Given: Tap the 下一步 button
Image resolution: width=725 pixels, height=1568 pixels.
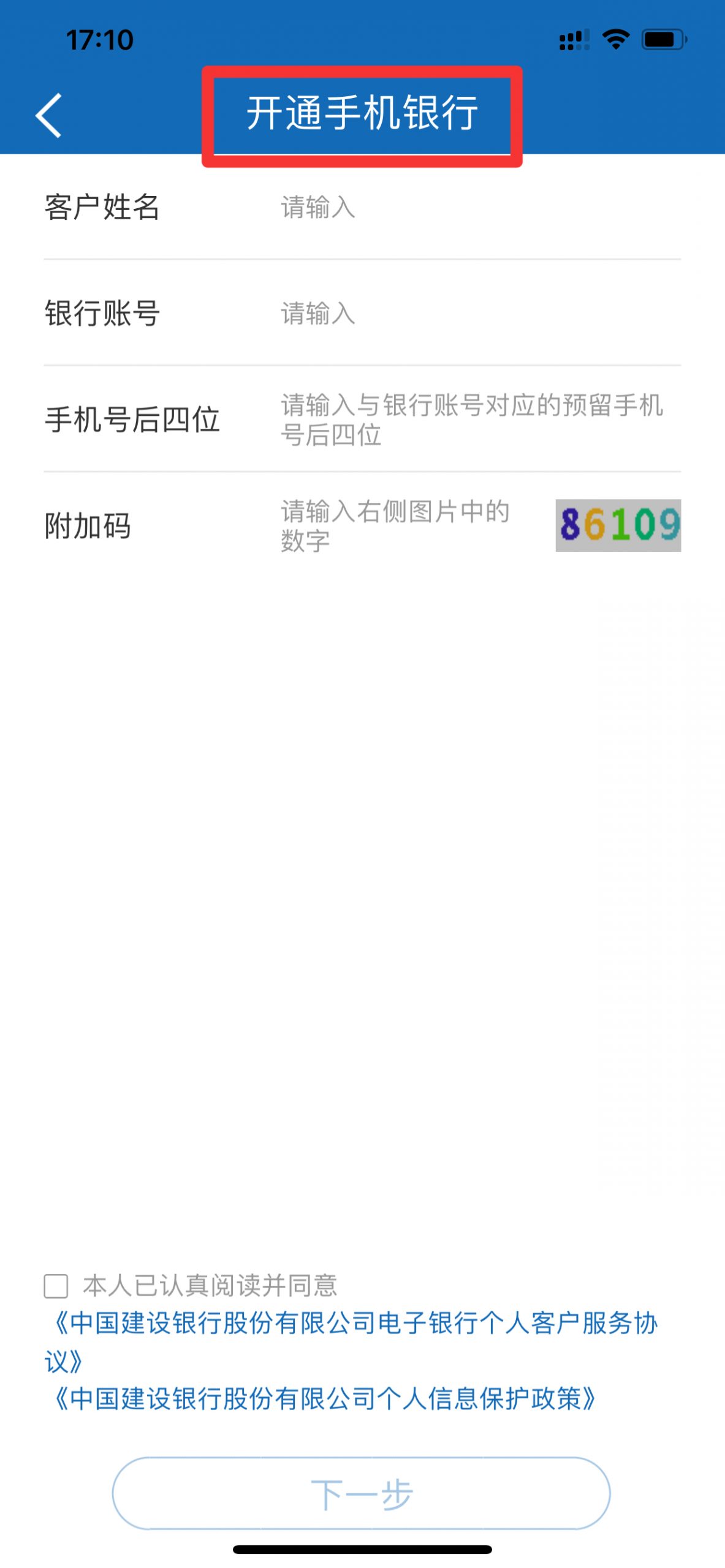Looking at the screenshot, I should [x=361, y=1493].
